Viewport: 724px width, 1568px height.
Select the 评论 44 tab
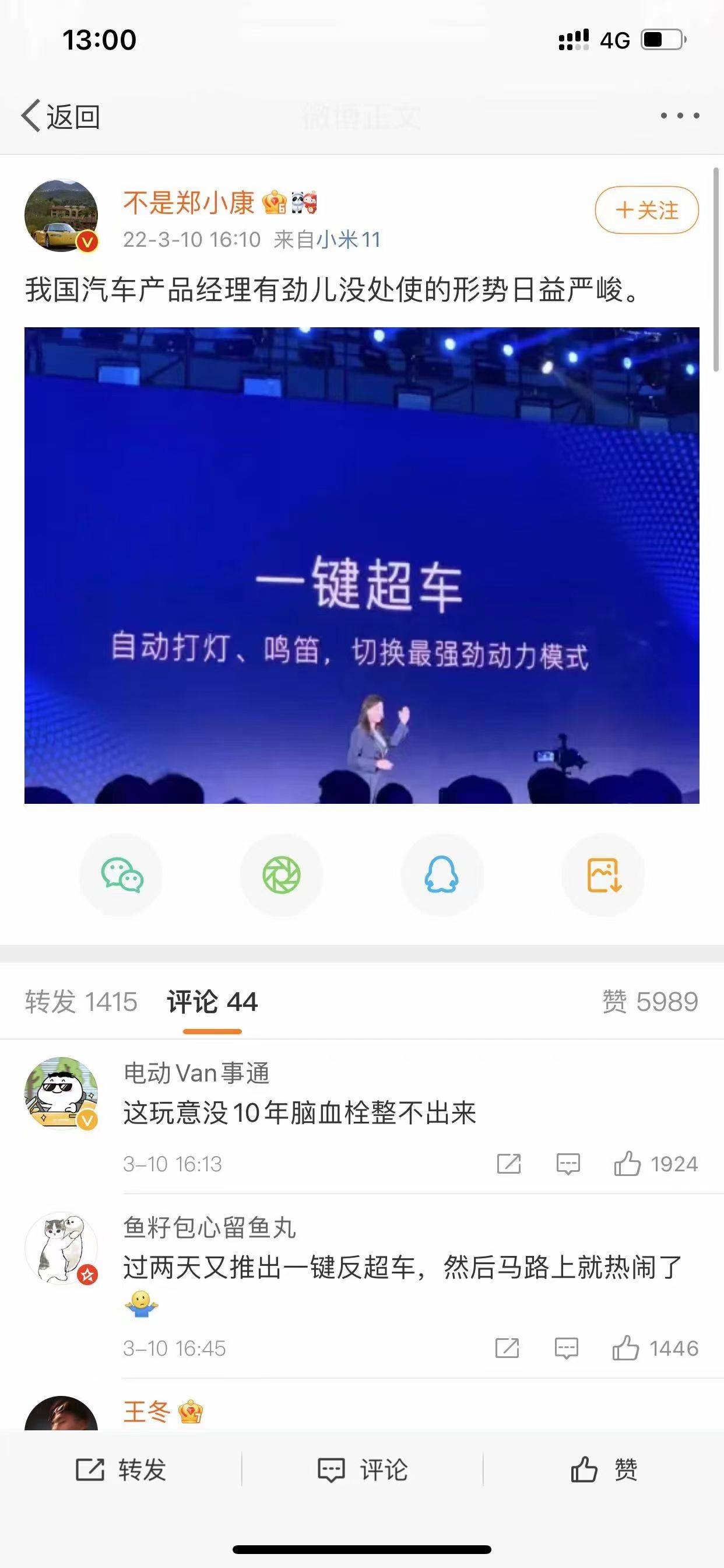point(212,1002)
